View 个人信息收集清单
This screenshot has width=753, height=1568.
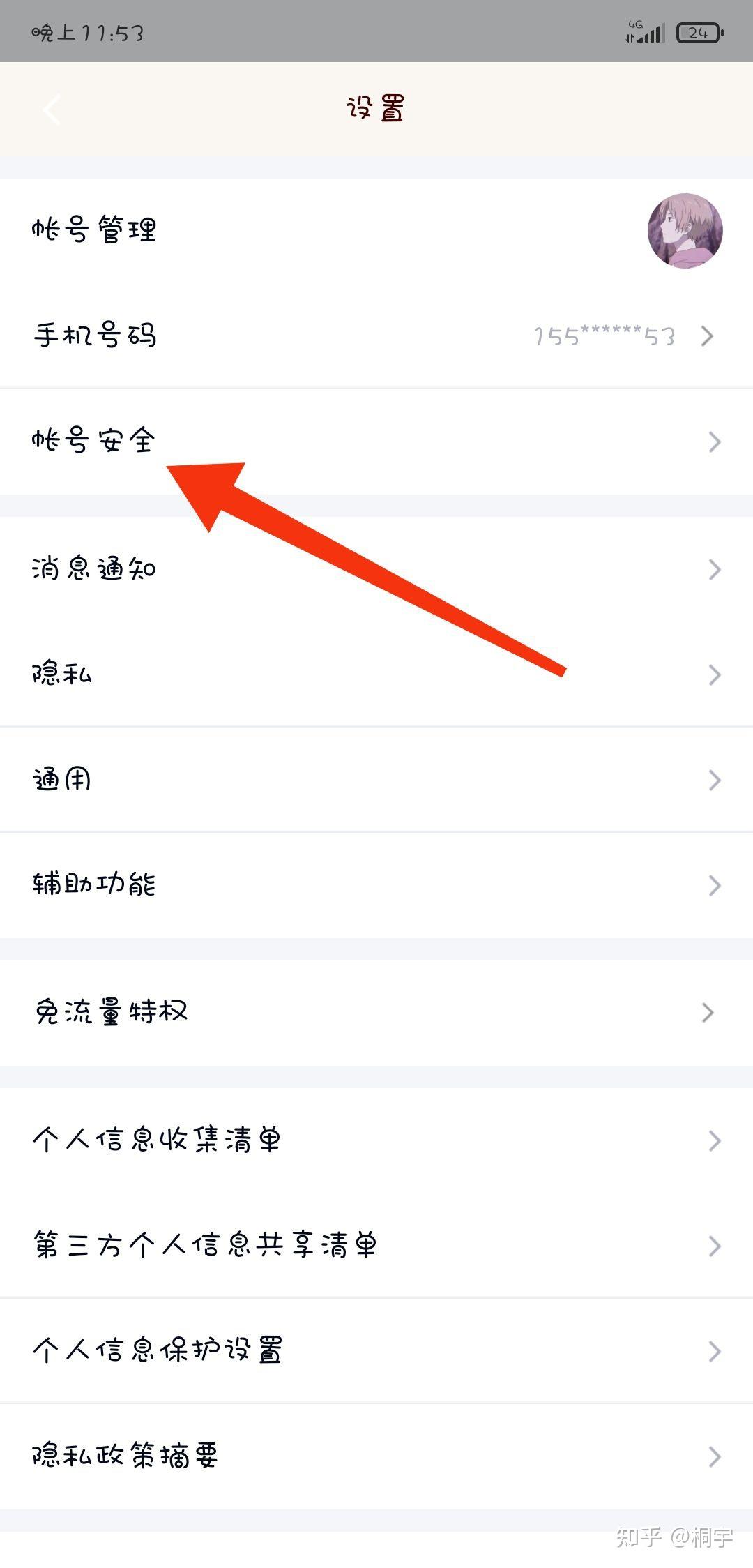376,1140
